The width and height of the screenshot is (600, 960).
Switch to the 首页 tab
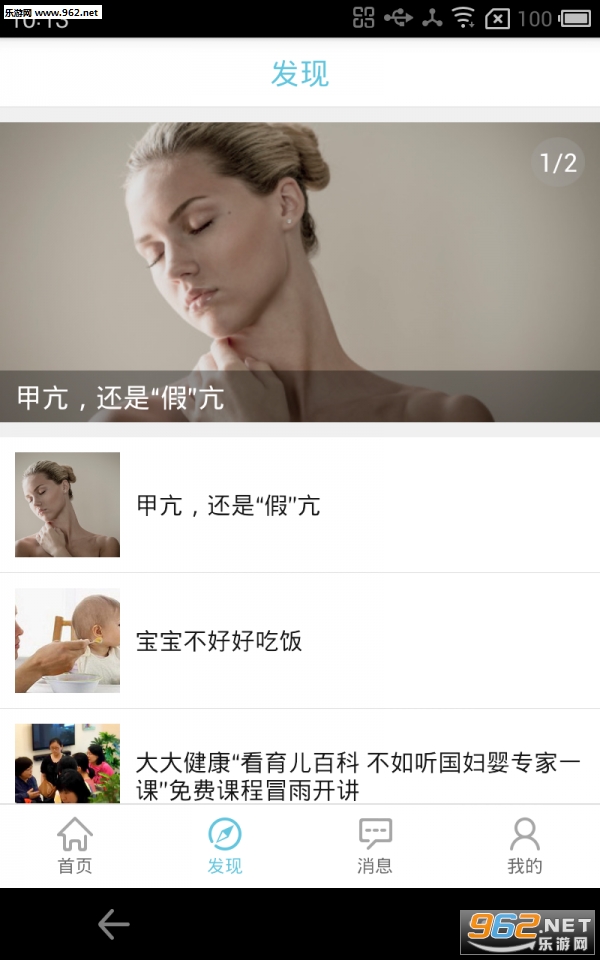[75, 846]
